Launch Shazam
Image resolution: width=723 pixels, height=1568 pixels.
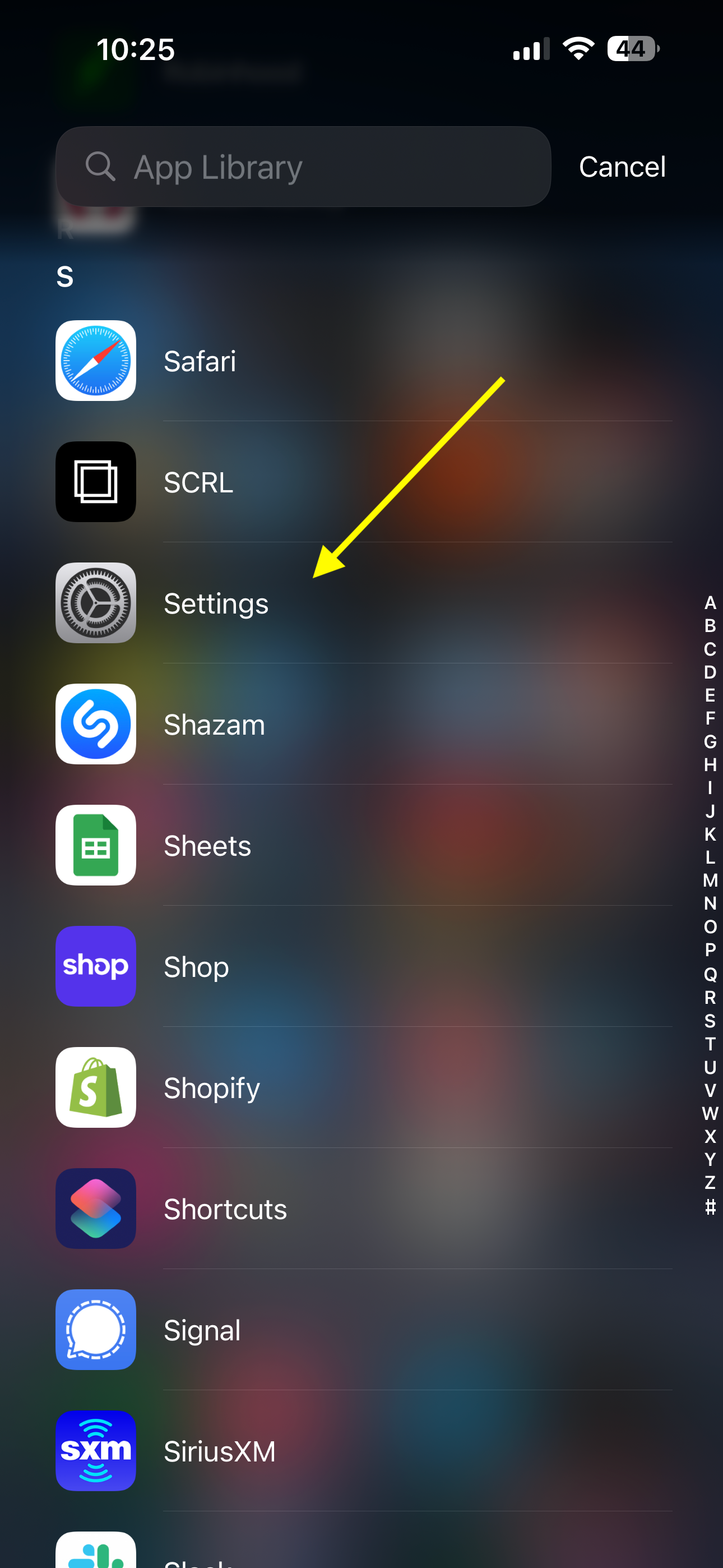[364, 725]
